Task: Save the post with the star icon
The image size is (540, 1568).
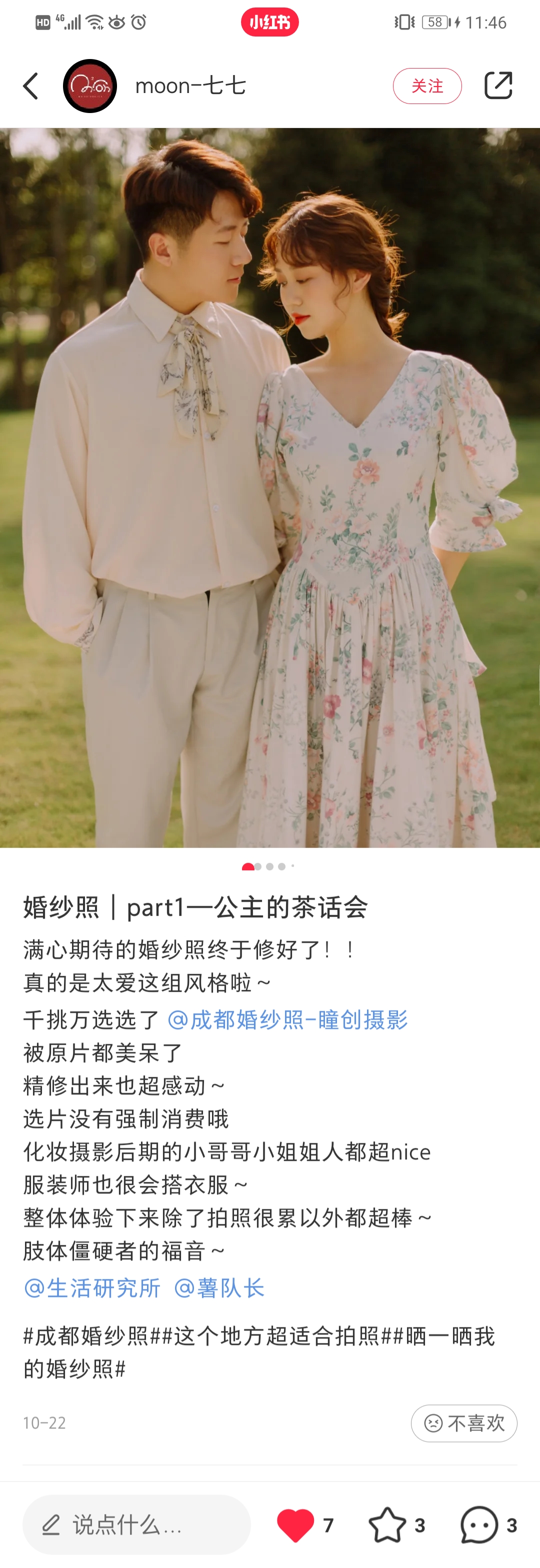Action: 387,1525
